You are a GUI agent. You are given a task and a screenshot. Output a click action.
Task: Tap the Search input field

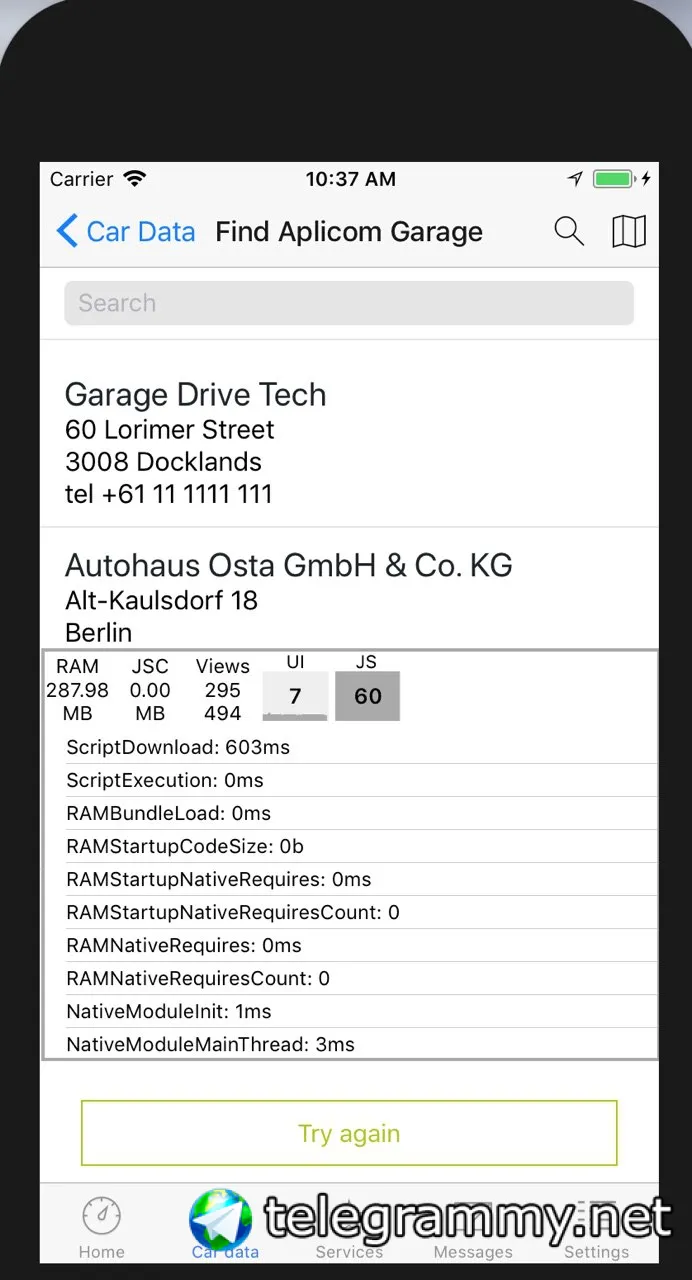[349, 303]
